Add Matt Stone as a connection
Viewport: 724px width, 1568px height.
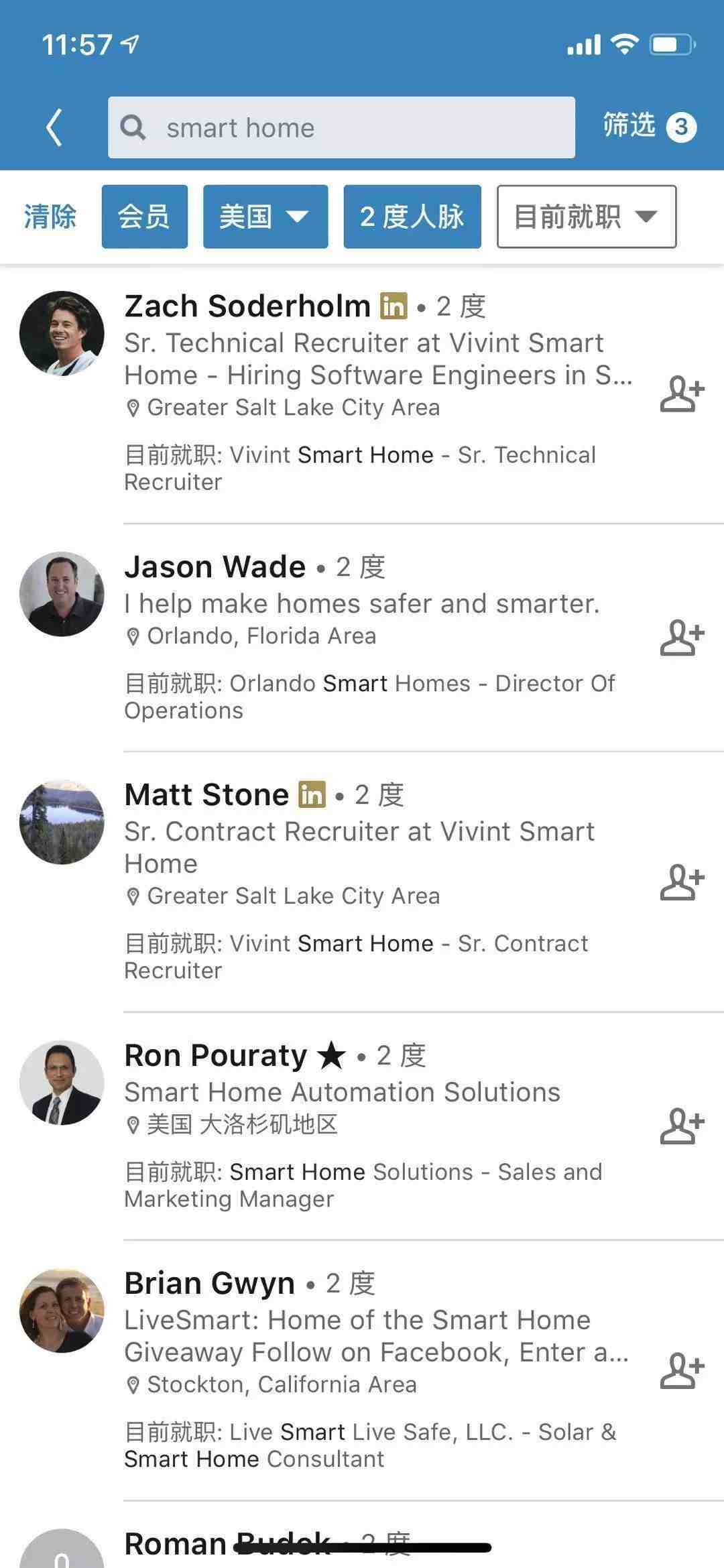(681, 882)
